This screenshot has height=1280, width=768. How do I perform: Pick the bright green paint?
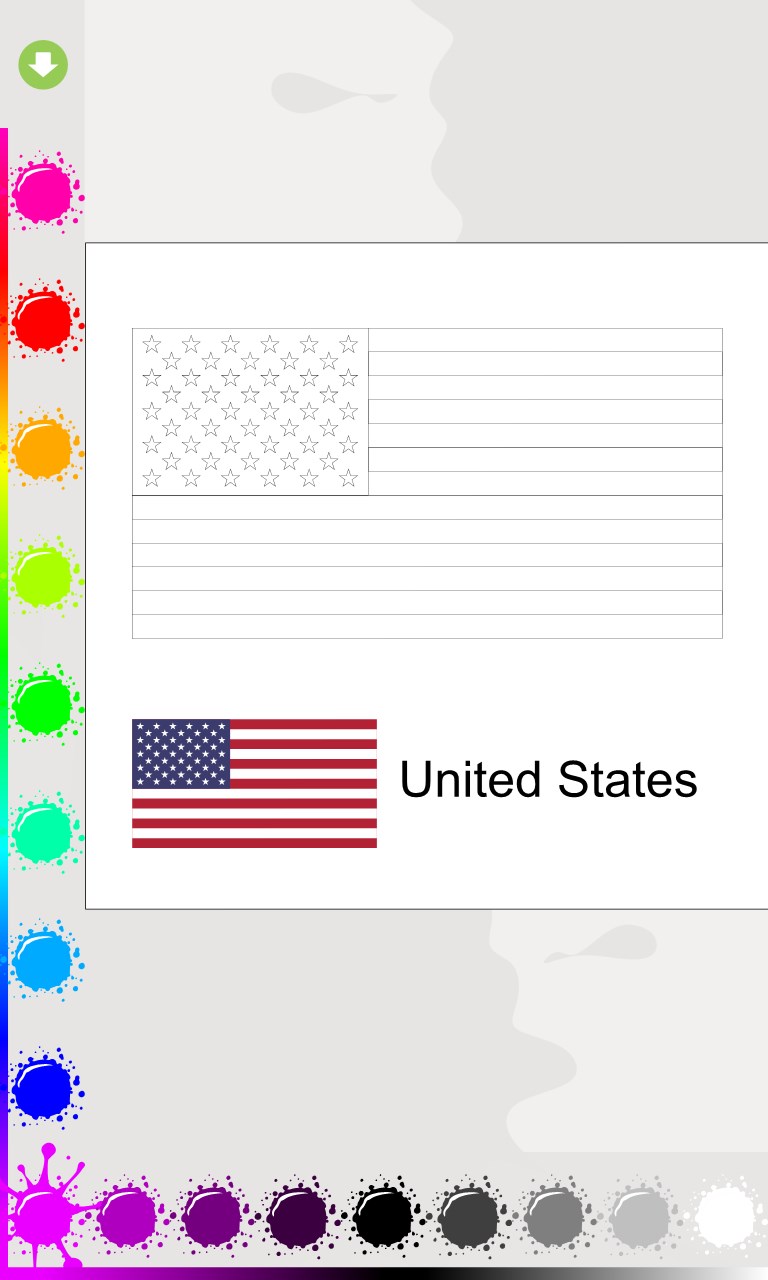(x=43, y=702)
